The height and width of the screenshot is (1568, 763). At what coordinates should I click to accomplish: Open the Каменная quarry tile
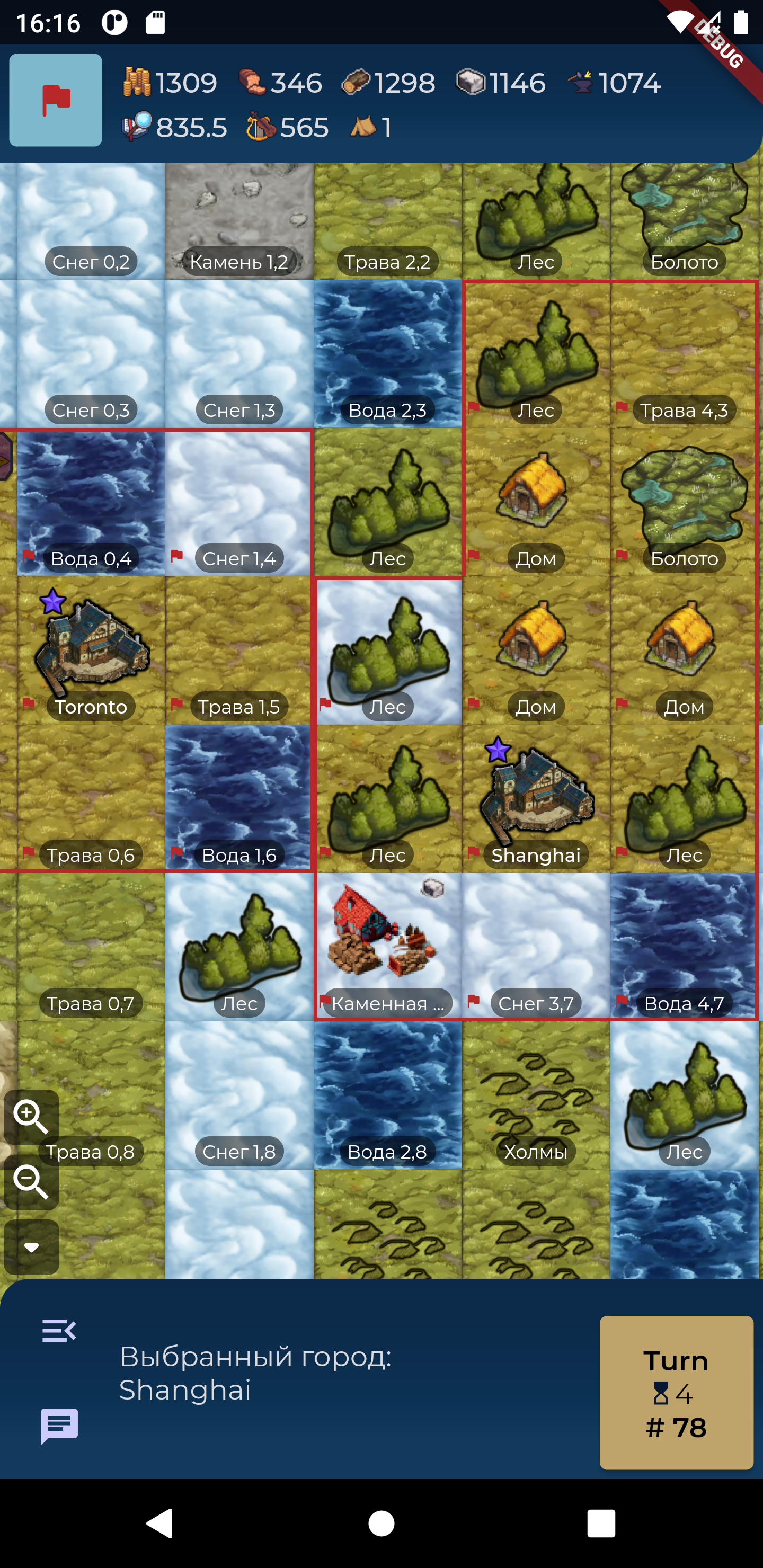point(388,946)
